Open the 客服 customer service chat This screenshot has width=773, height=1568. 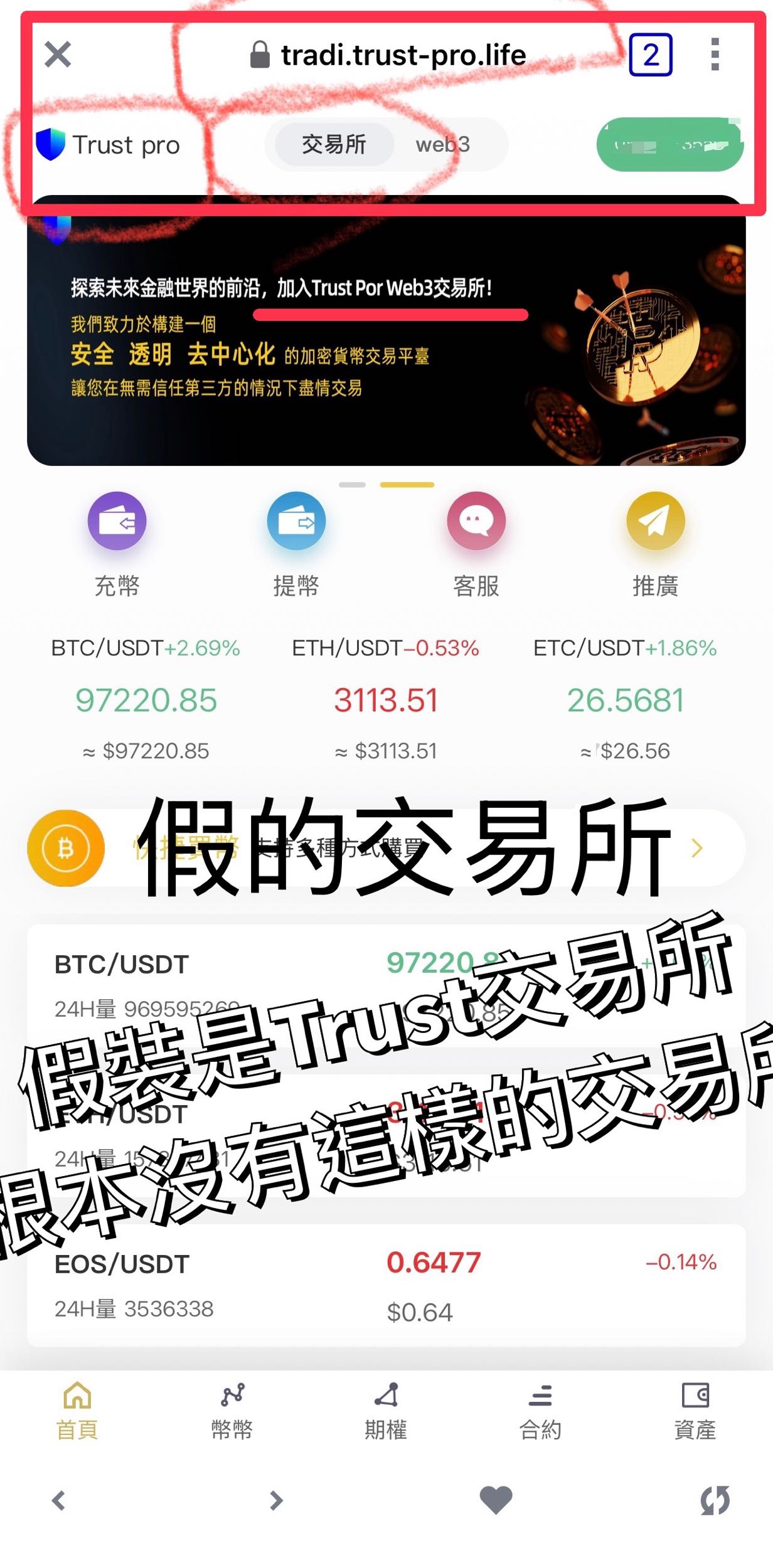(476, 521)
